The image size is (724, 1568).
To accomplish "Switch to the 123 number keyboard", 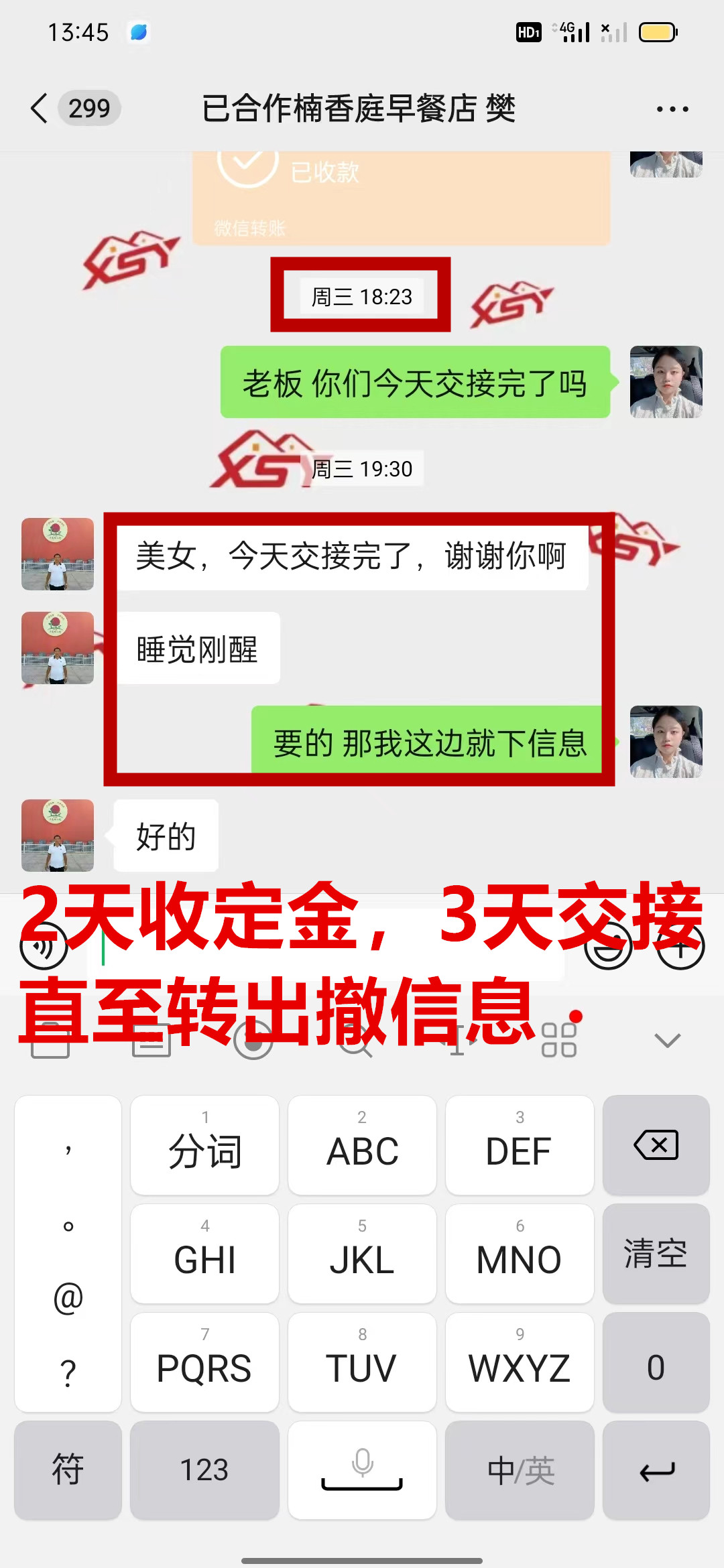I will (204, 1470).
